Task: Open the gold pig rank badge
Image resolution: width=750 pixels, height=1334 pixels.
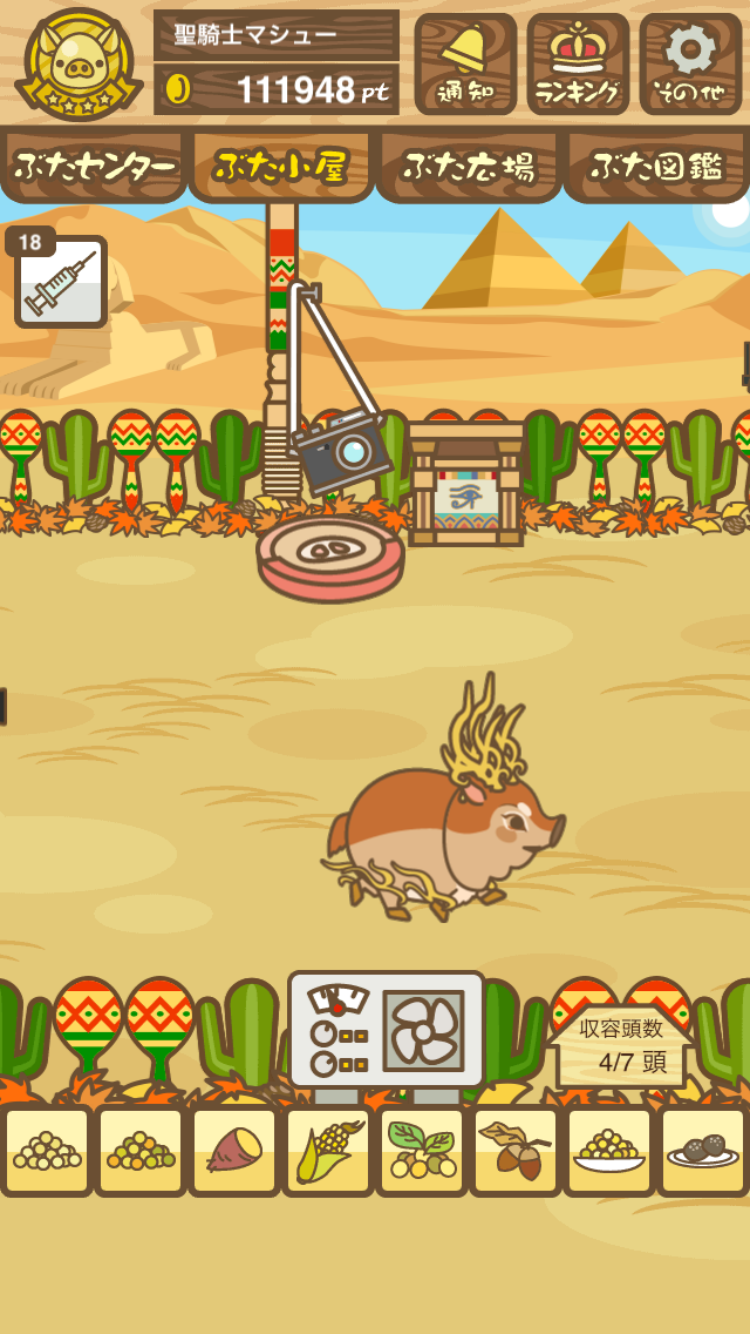Action: pyautogui.click(x=78, y=64)
